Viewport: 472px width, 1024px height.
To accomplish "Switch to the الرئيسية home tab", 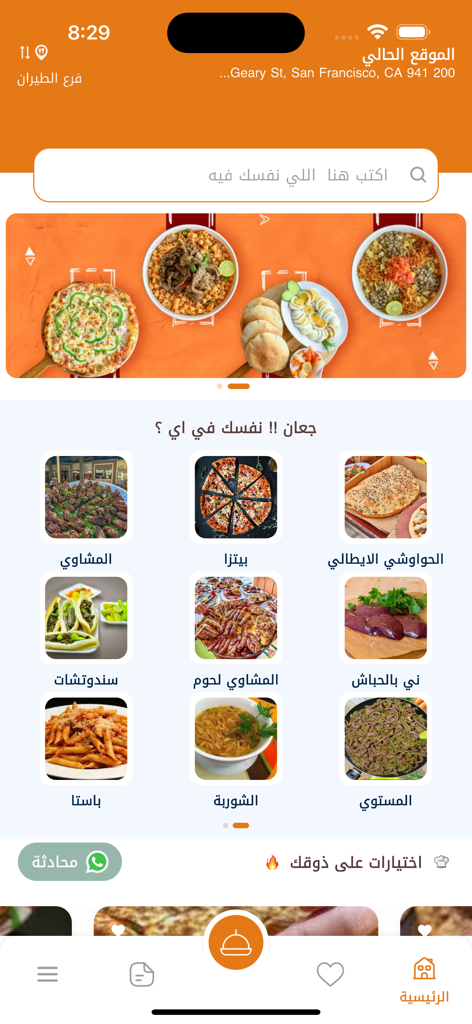I will coord(424,980).
